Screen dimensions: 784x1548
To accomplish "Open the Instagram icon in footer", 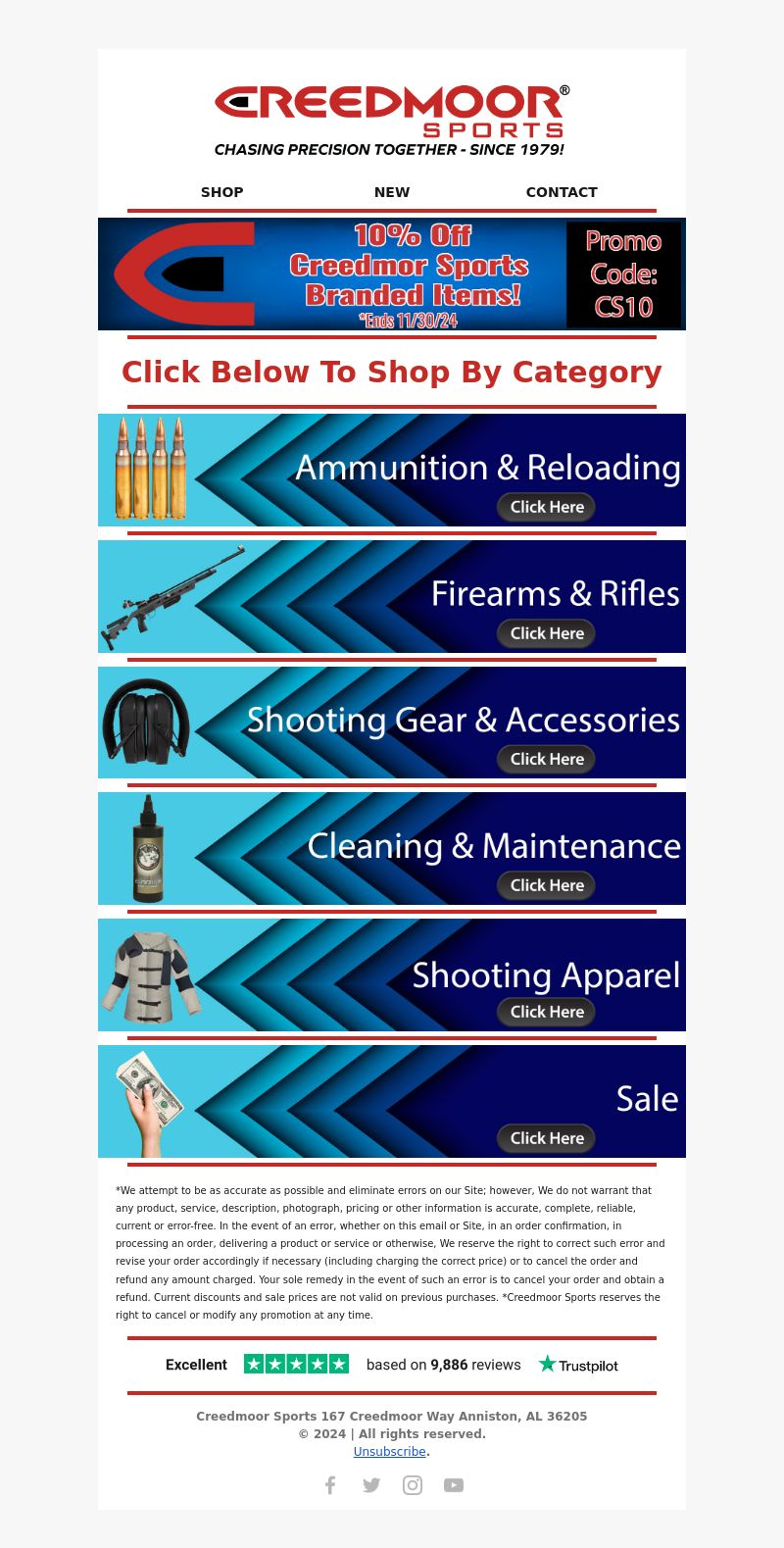I will [413, 1485].
